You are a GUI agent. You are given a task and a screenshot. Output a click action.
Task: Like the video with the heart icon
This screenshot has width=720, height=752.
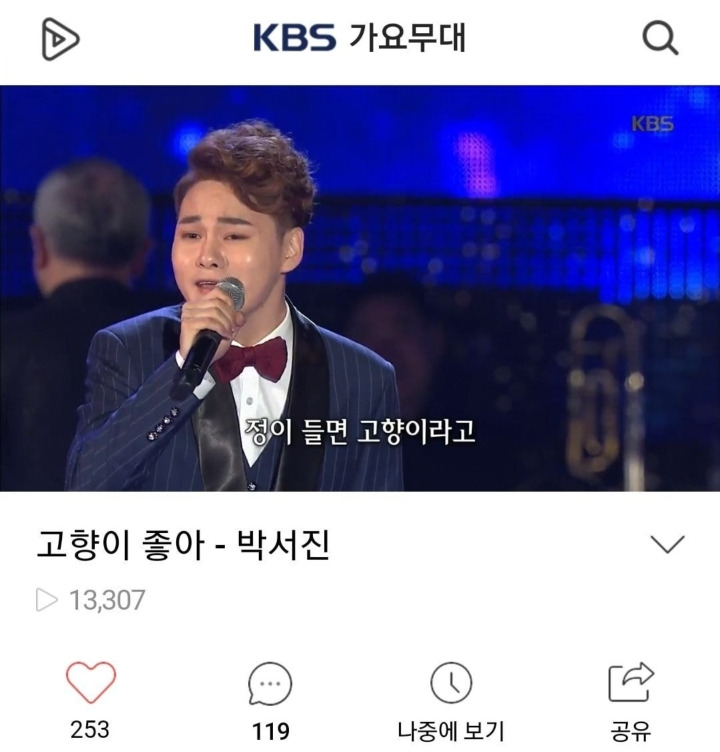tap(91, 683)
